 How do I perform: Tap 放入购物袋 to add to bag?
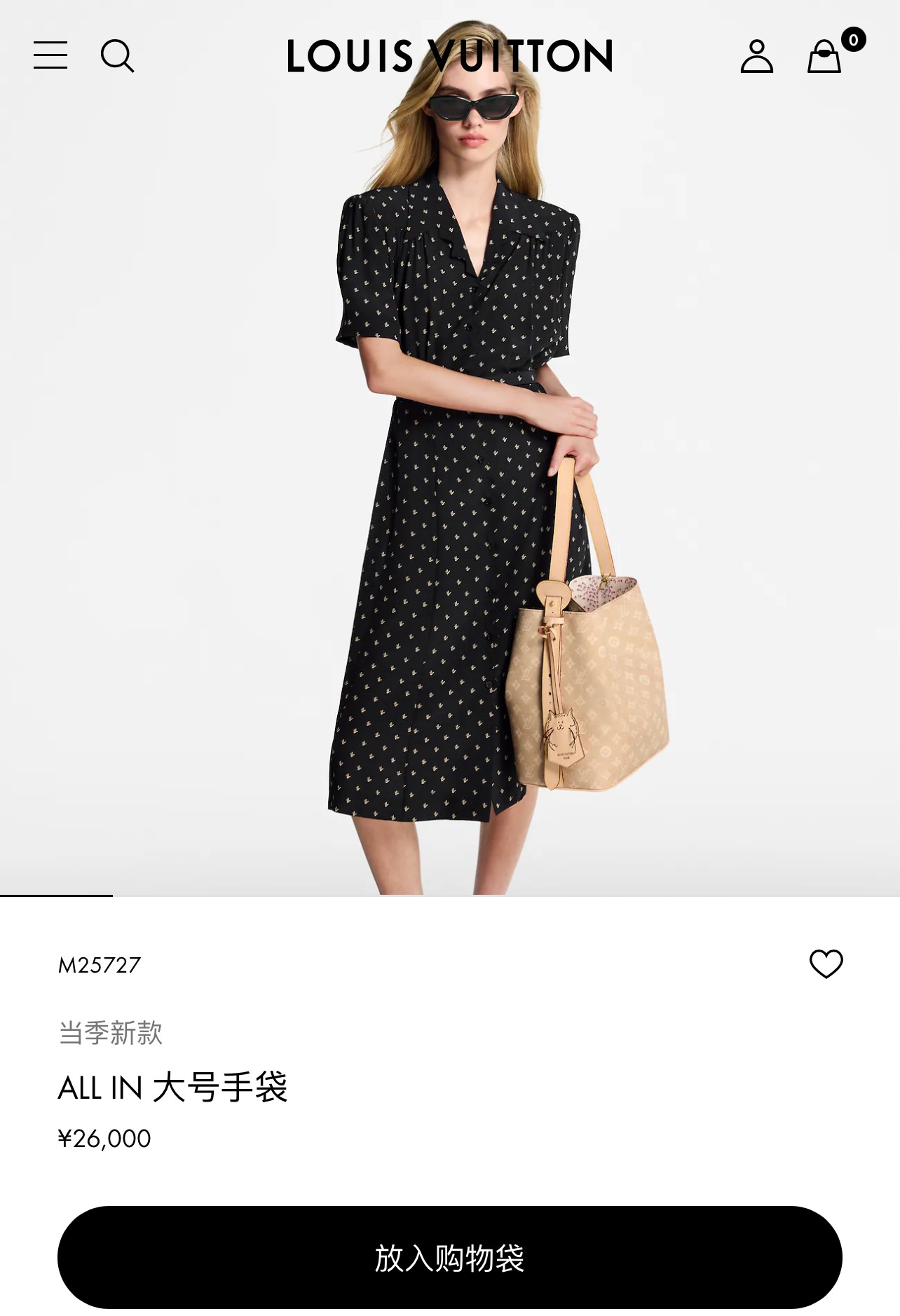[x=450, y=1257]
